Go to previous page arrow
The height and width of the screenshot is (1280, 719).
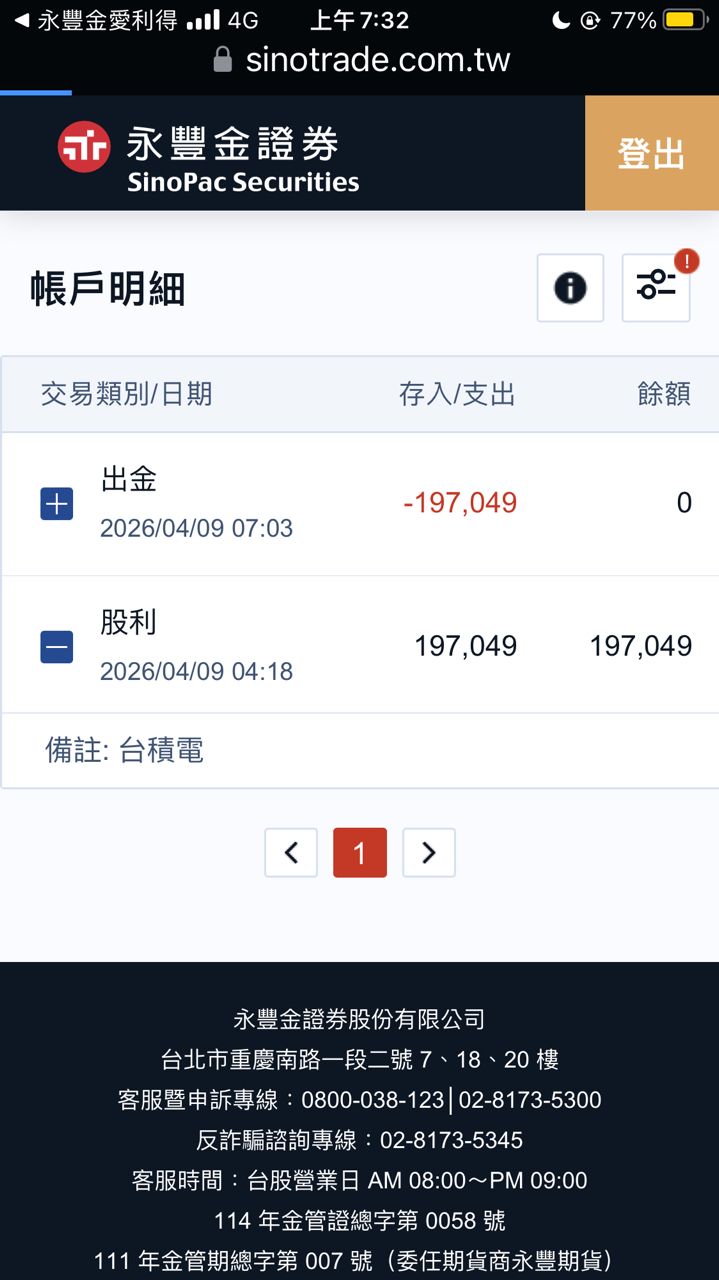tap(291, 853)
